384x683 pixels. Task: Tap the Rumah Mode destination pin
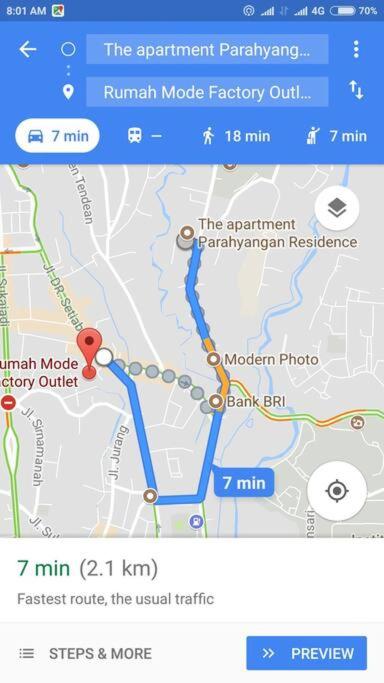89,353
